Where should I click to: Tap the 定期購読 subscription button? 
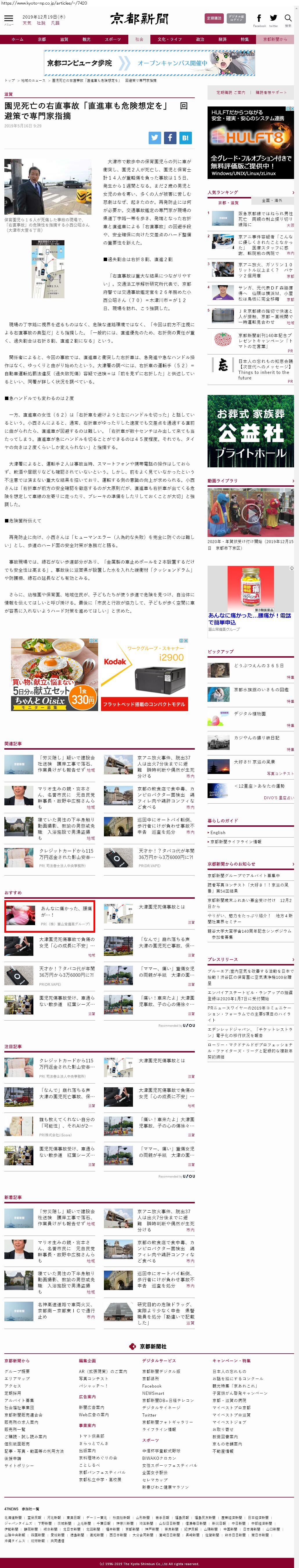214,19
